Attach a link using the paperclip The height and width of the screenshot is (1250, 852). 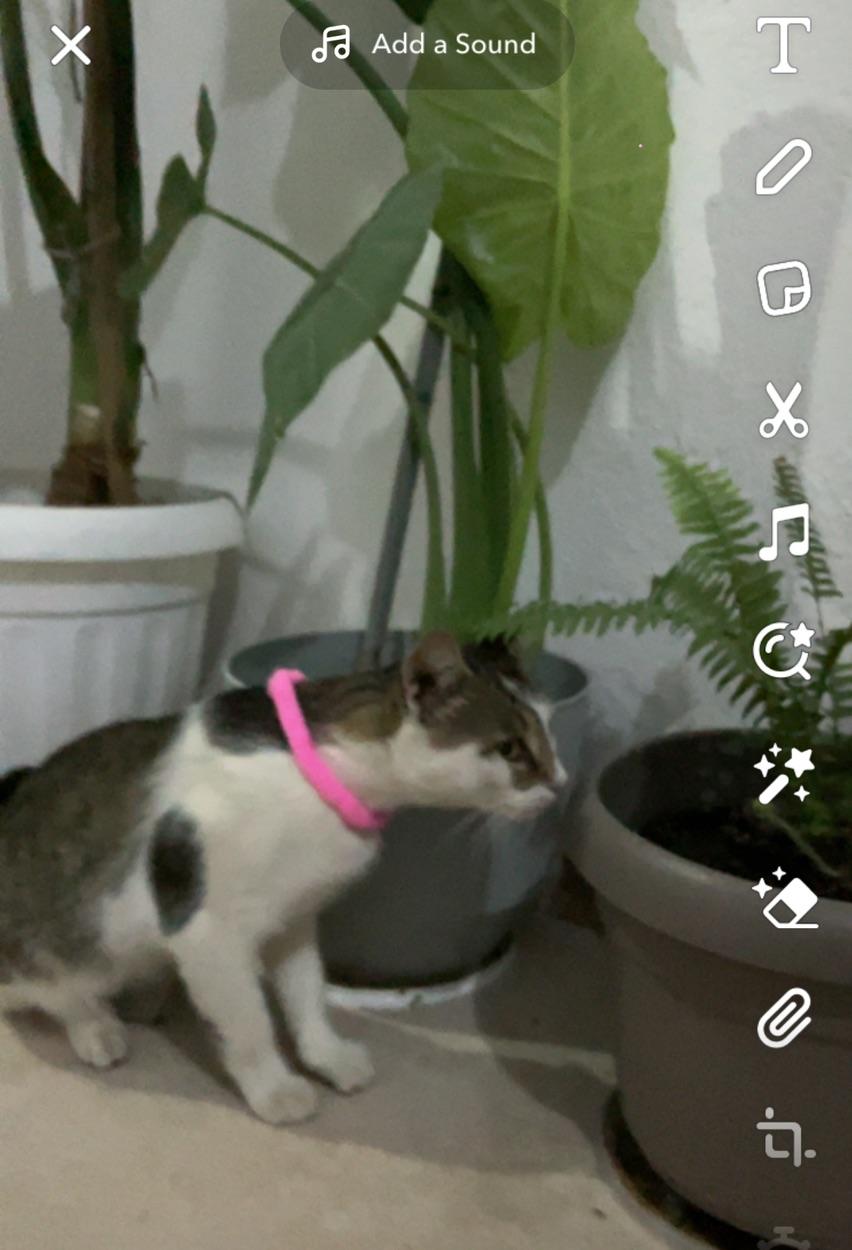click(785, 1020)
